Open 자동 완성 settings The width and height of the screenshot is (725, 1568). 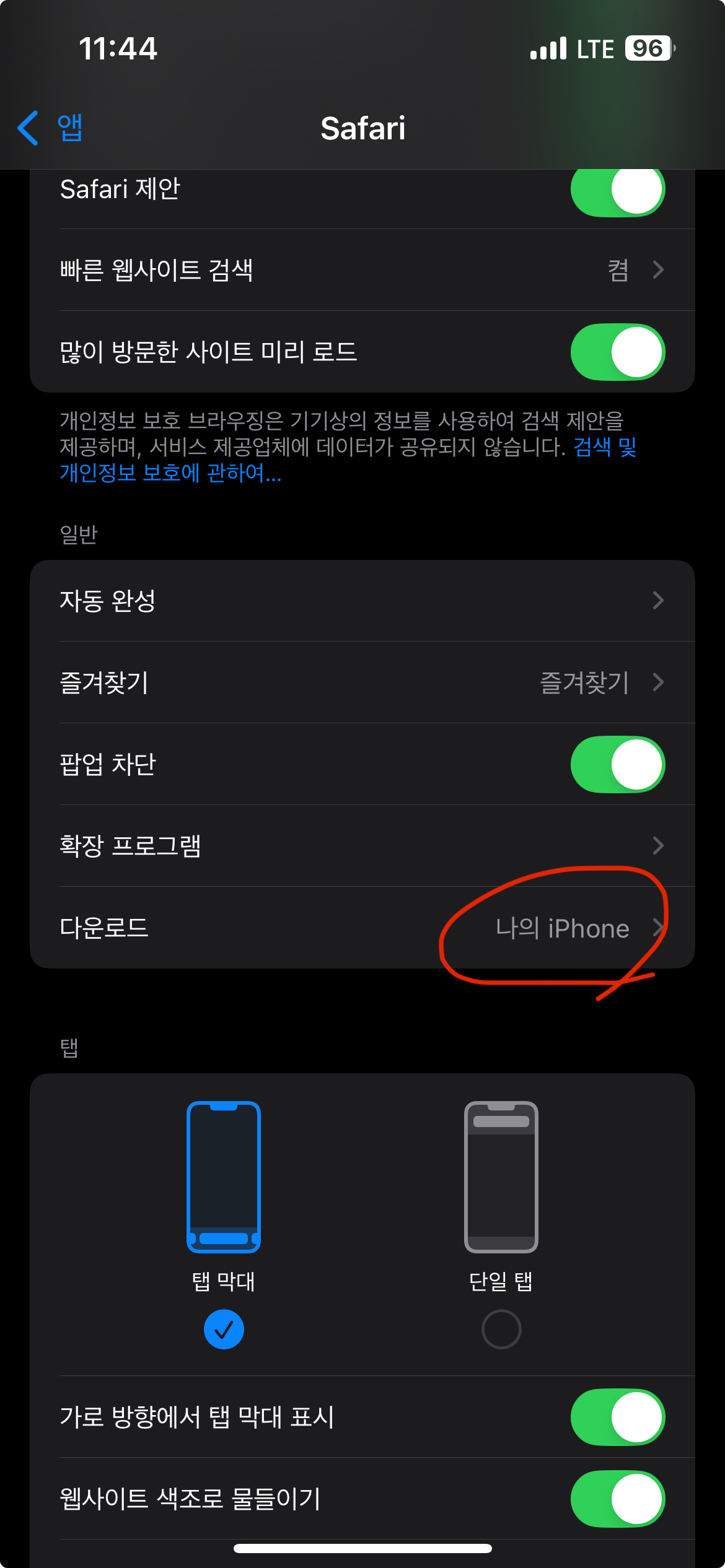coord(362,601)
